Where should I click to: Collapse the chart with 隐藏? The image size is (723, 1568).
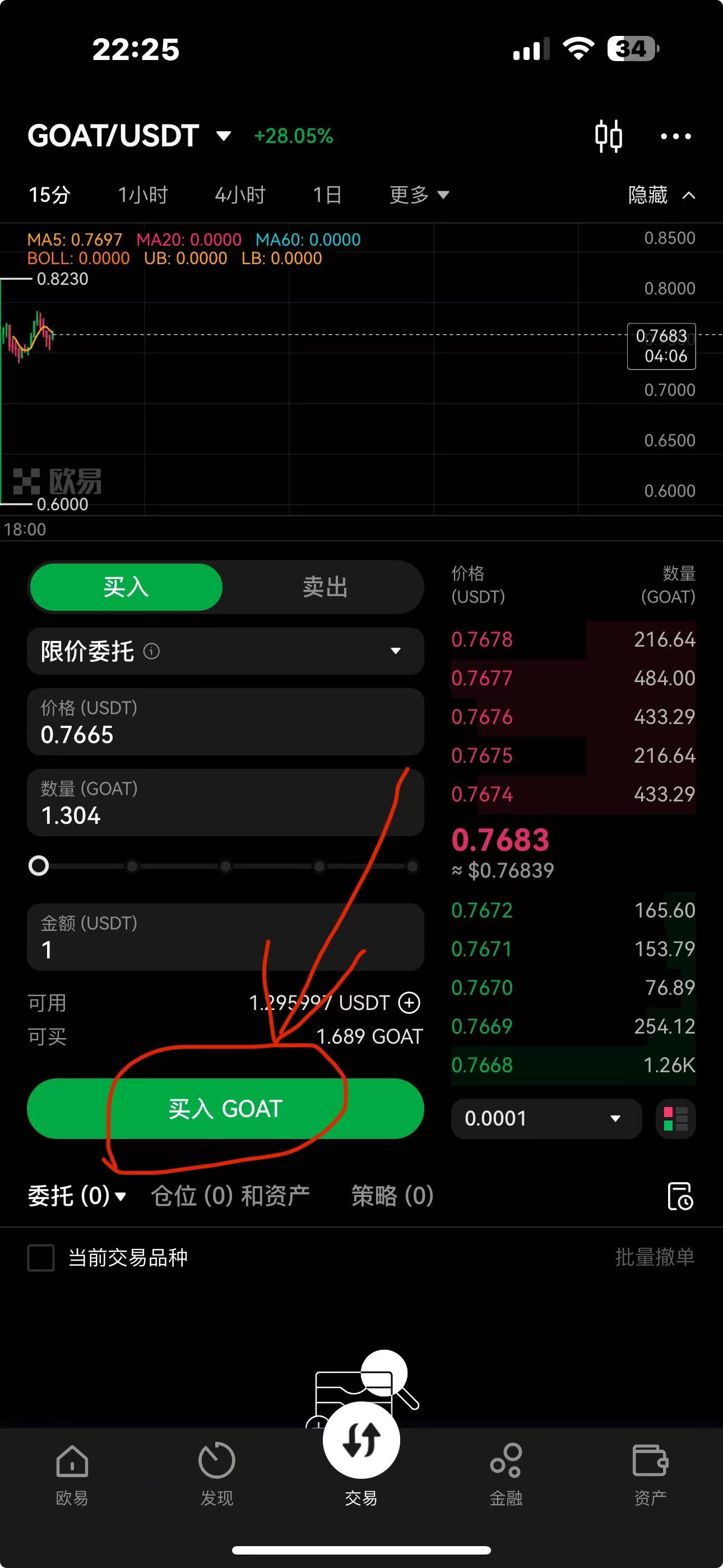click(x=661, y=195)
